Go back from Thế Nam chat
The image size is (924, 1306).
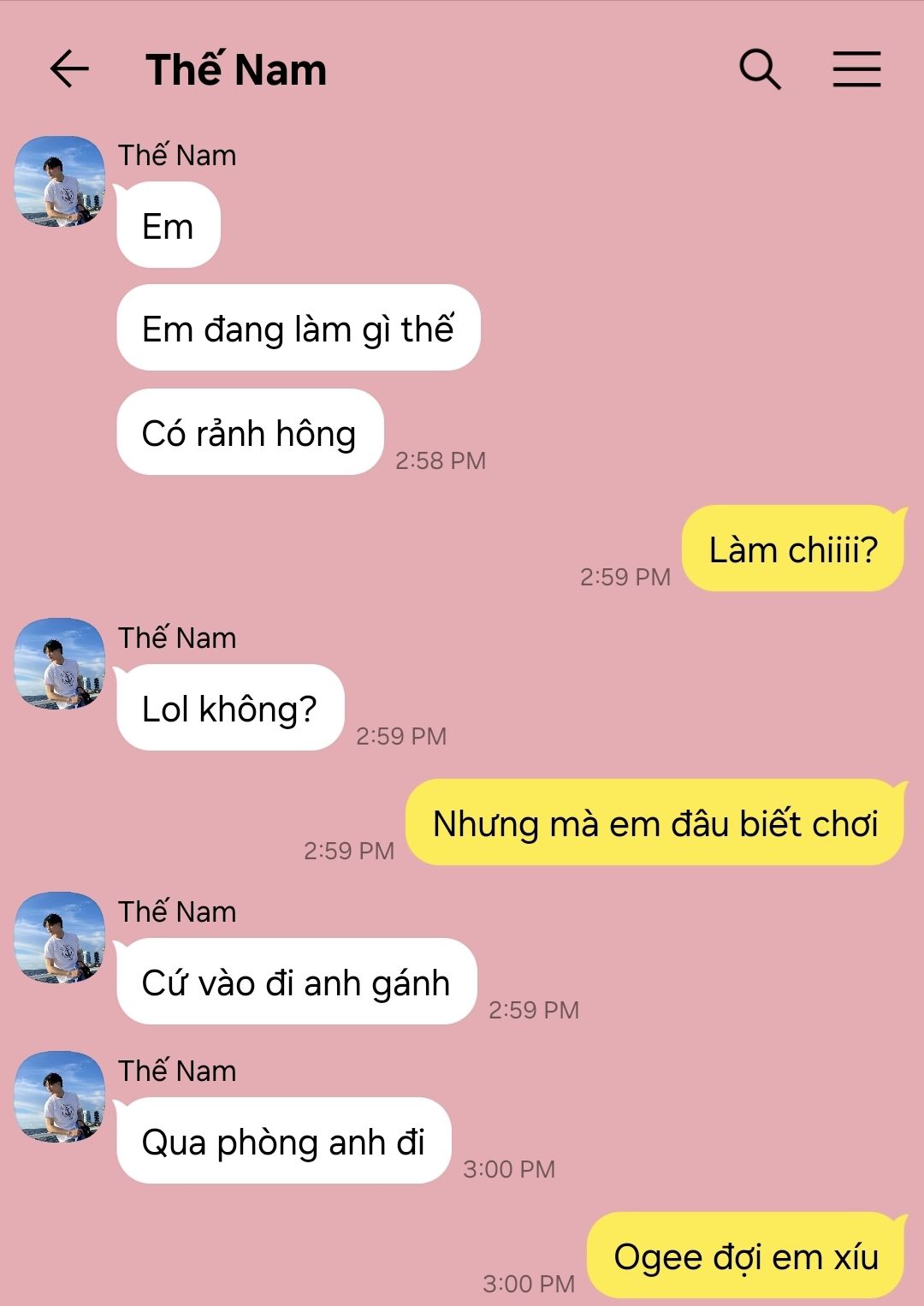69,69
